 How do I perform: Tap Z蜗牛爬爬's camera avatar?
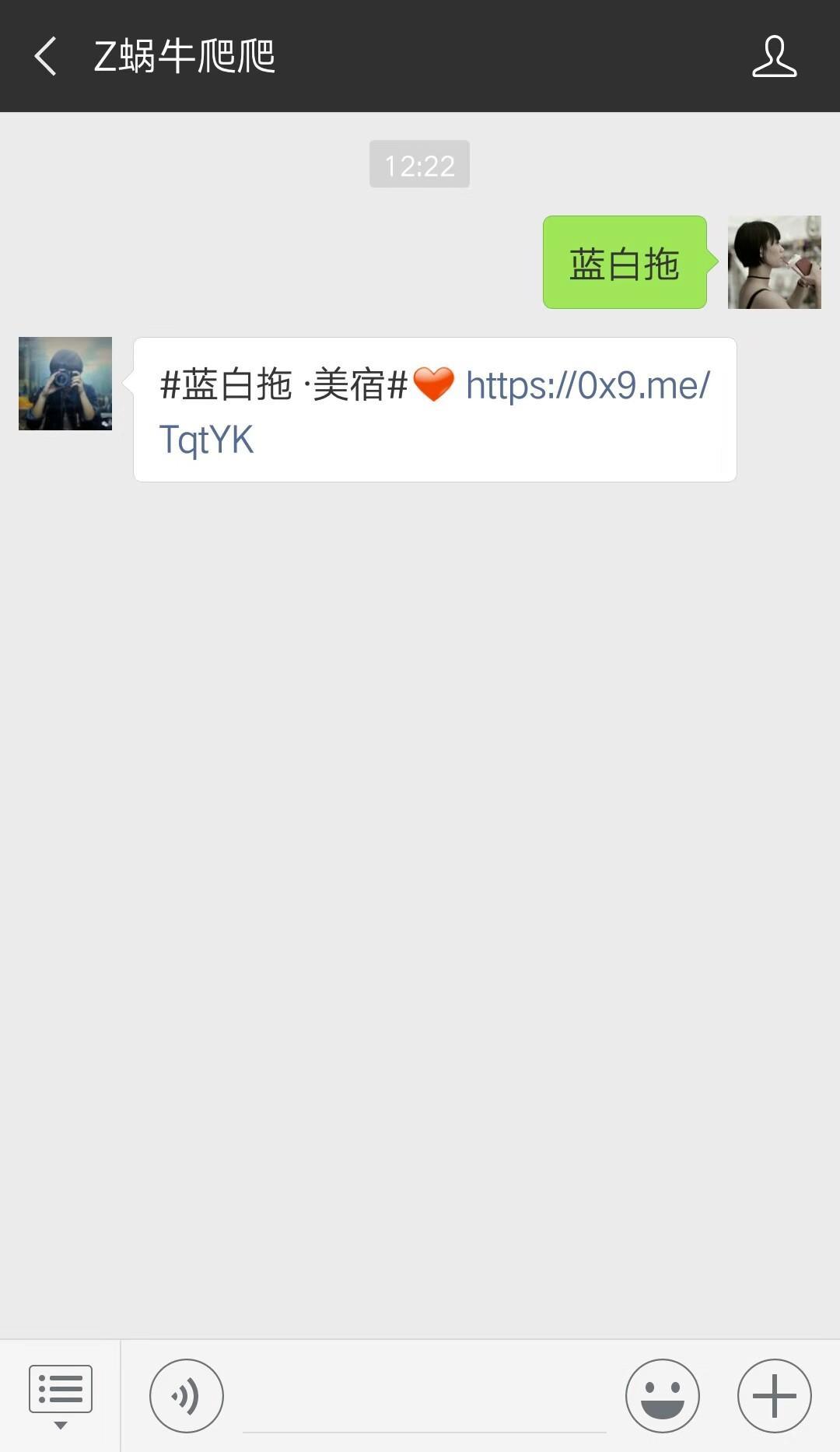(x=65, y=384)
